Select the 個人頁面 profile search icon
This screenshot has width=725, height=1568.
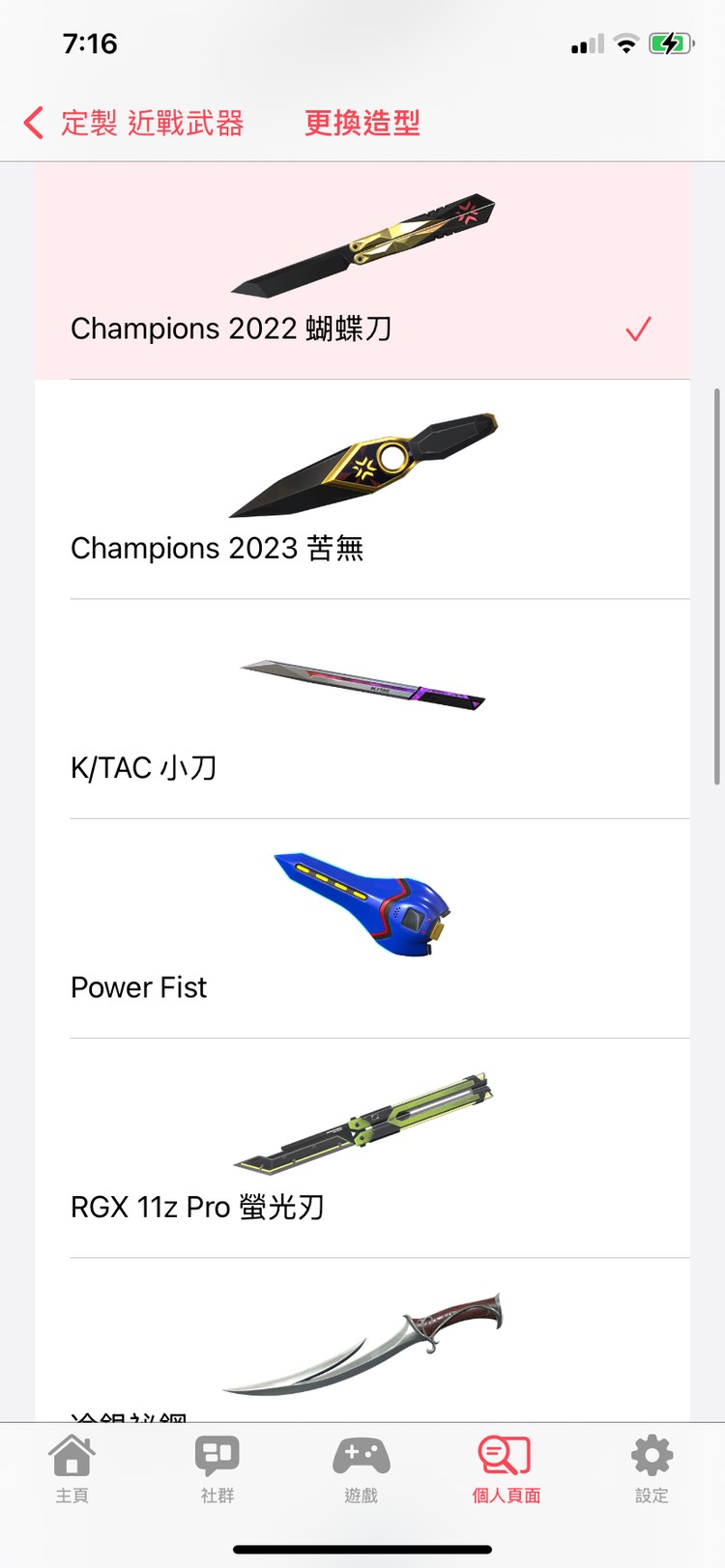click(x=506, y=1459)
